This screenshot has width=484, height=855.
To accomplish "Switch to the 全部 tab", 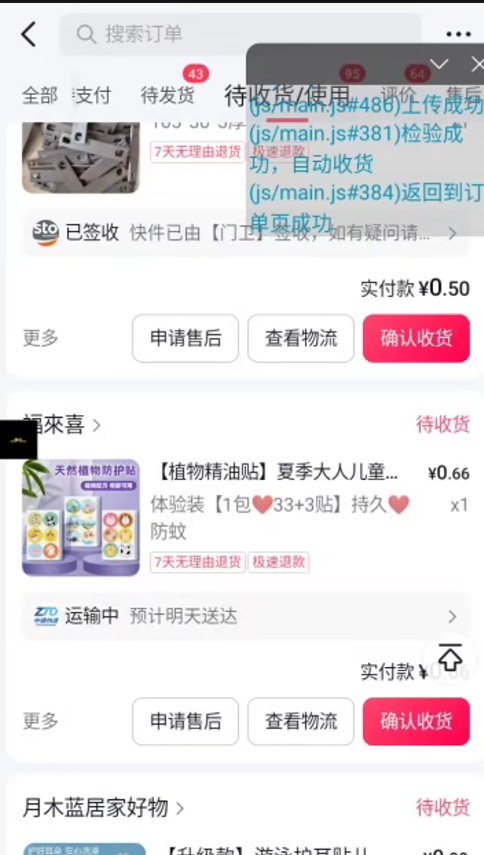I will pos(40,95).
